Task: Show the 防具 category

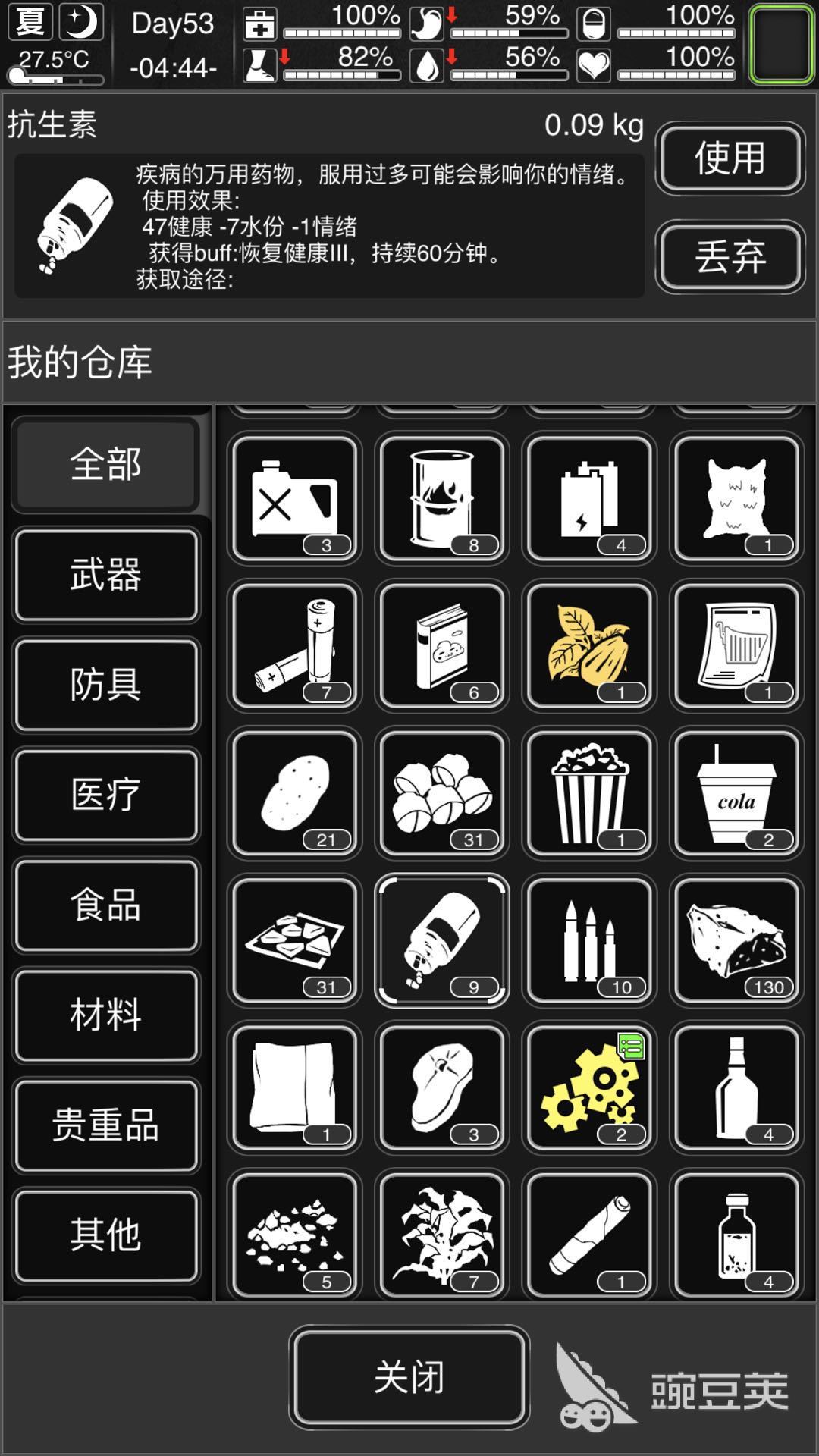Action: pyautogui.click(x=106, y=685)
